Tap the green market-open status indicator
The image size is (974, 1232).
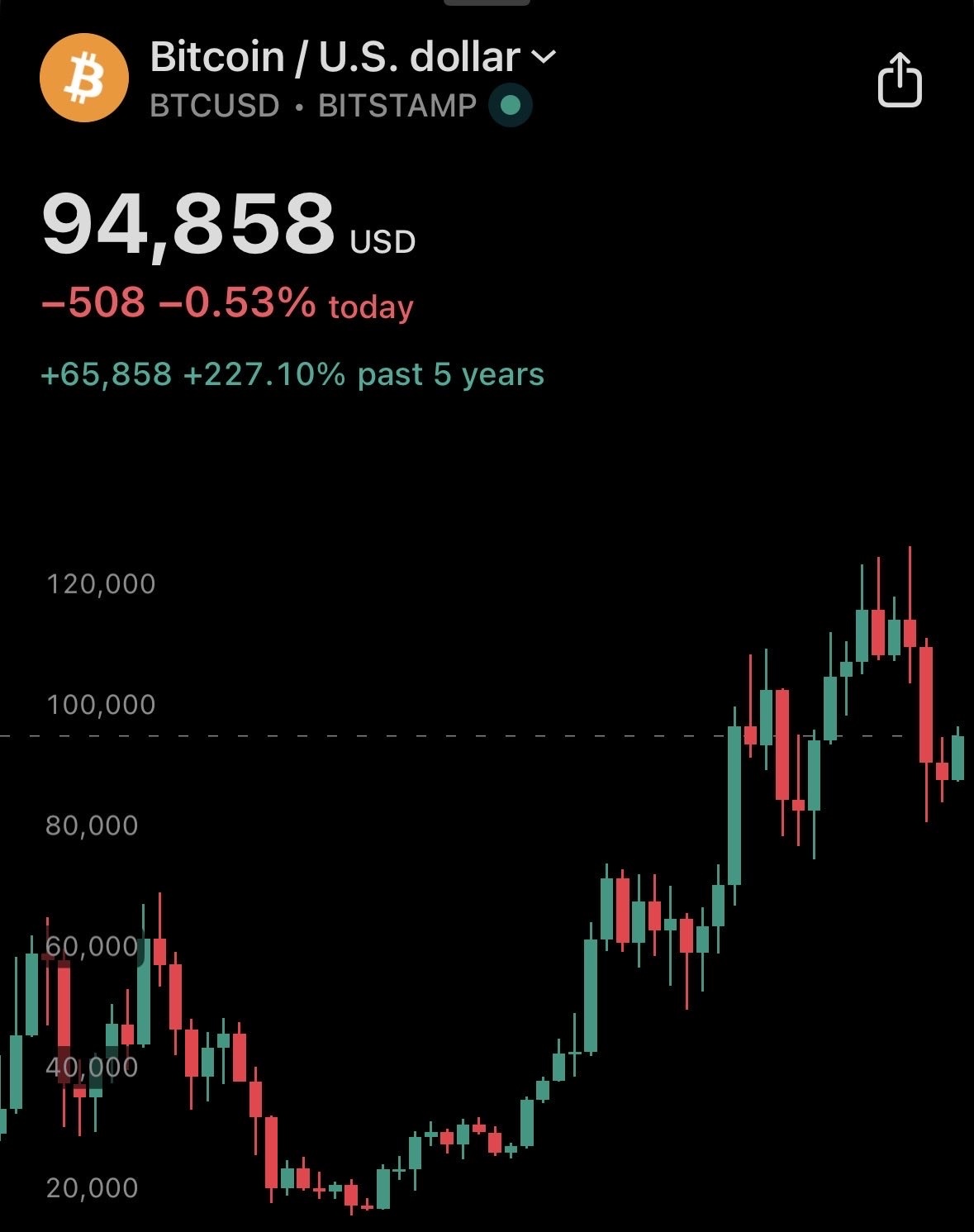(x=512, y=106)
